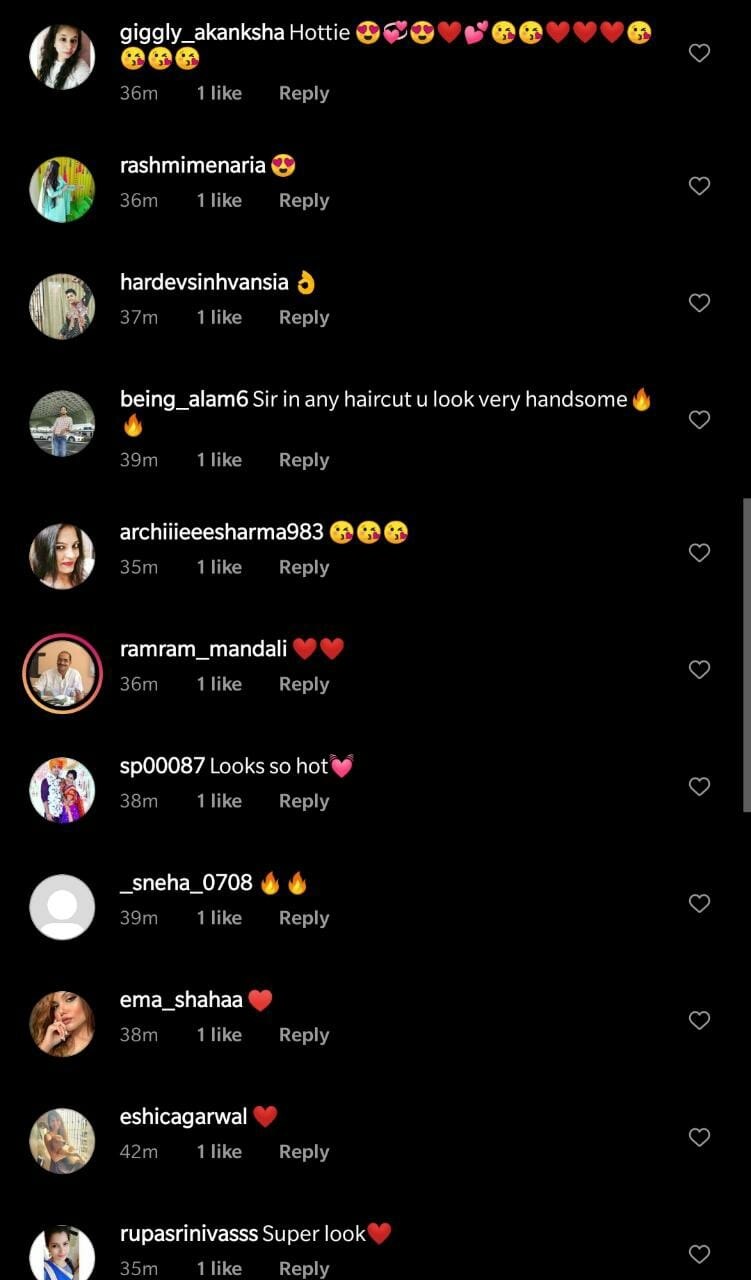The height and width of the screenshot is (1280, 751).
Task: Like giggly_akanksha's Hottie comment
Action: (x=699, y=53)
